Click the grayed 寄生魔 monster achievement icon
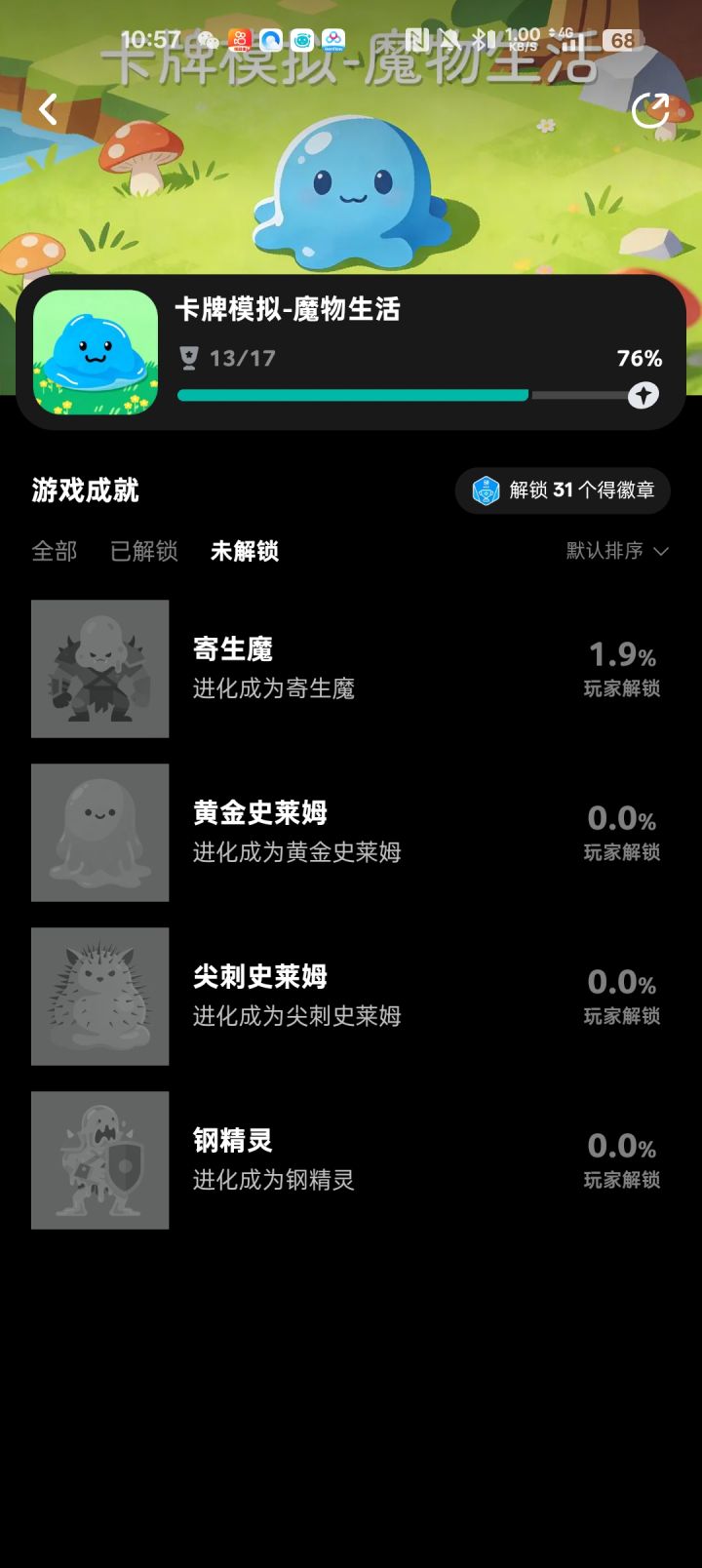The width and height of the screenshot is (702, 1568). pyautogui.click(x=99, y=668)
